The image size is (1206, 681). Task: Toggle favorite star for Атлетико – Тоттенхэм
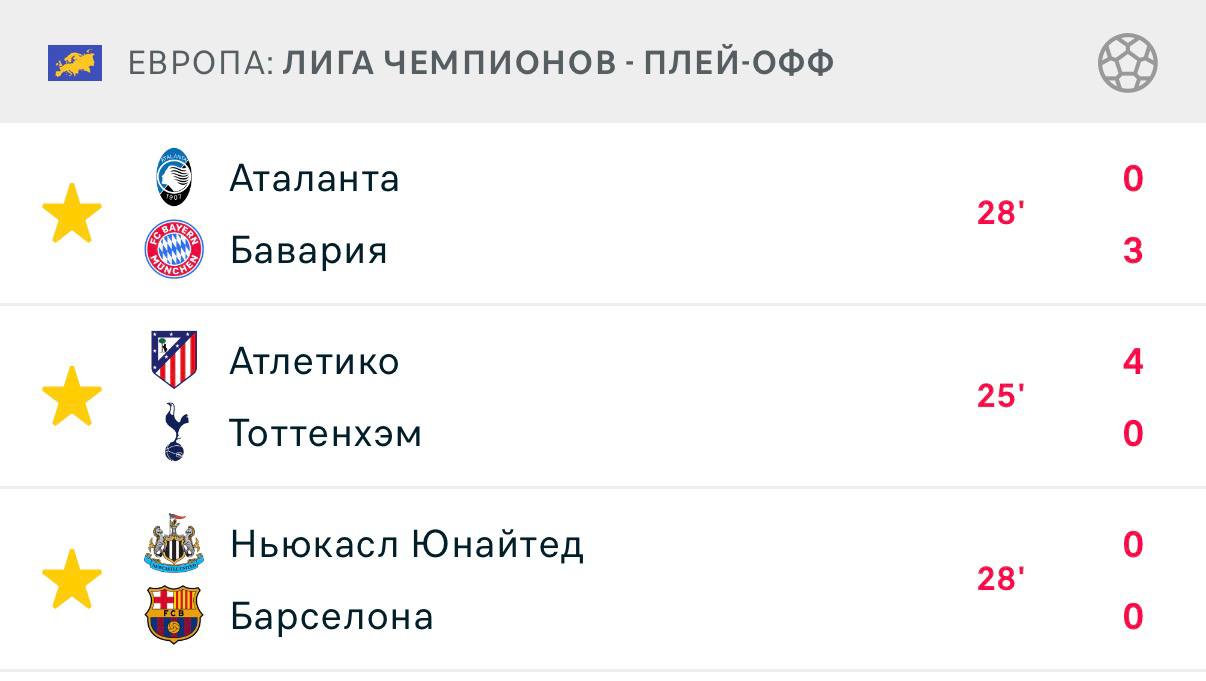tap(72, 397)
